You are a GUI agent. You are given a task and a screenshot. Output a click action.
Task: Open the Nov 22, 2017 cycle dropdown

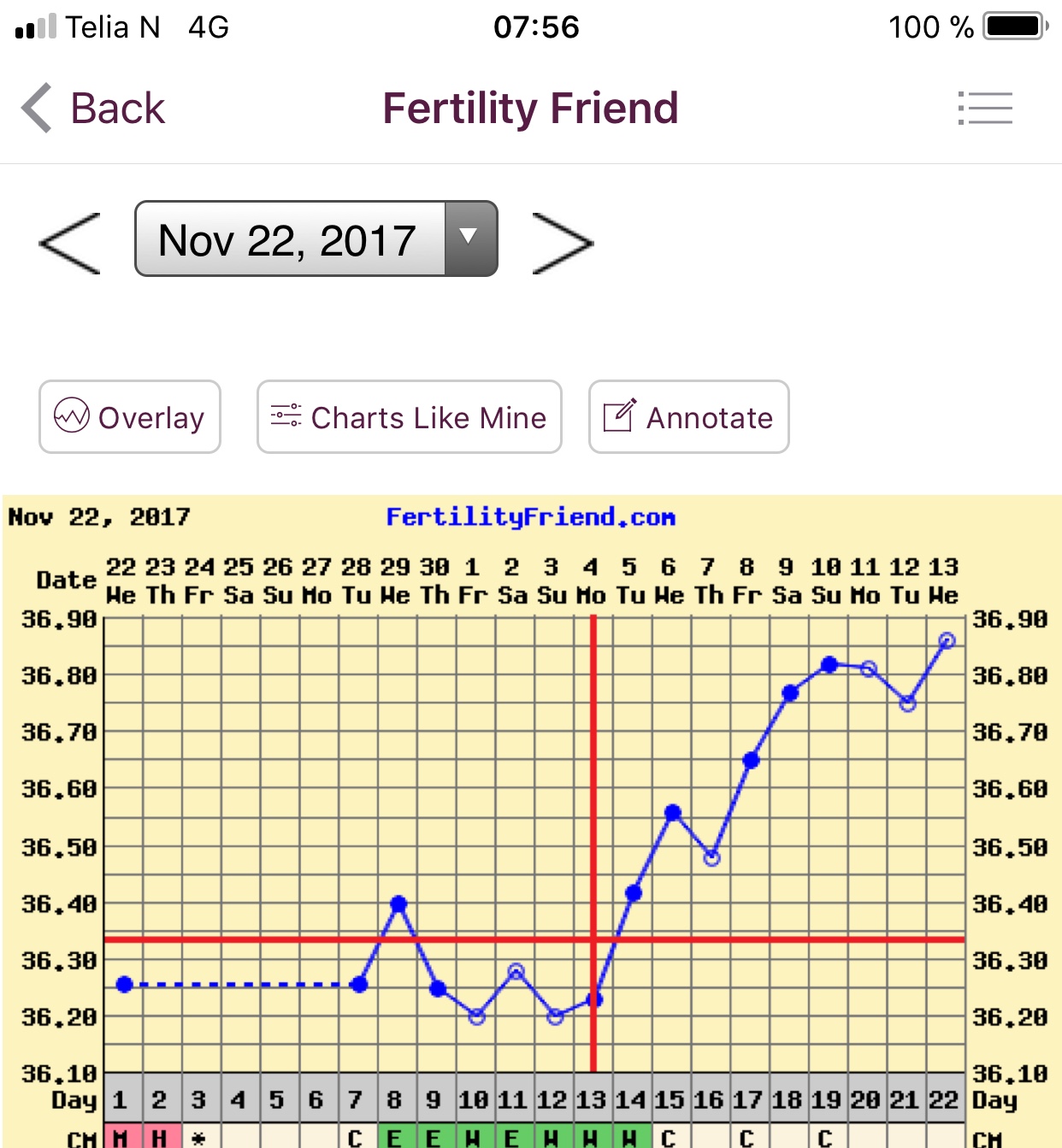[x=316, y=239]
